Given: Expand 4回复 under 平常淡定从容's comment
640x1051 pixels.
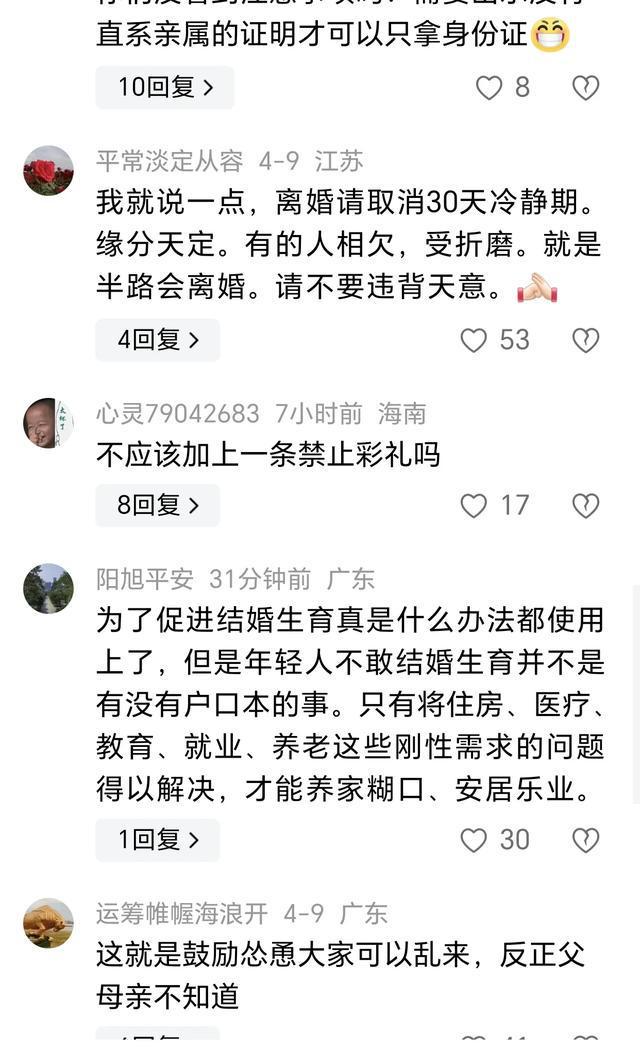Looking at the screenshot, I should pos(158,340).
